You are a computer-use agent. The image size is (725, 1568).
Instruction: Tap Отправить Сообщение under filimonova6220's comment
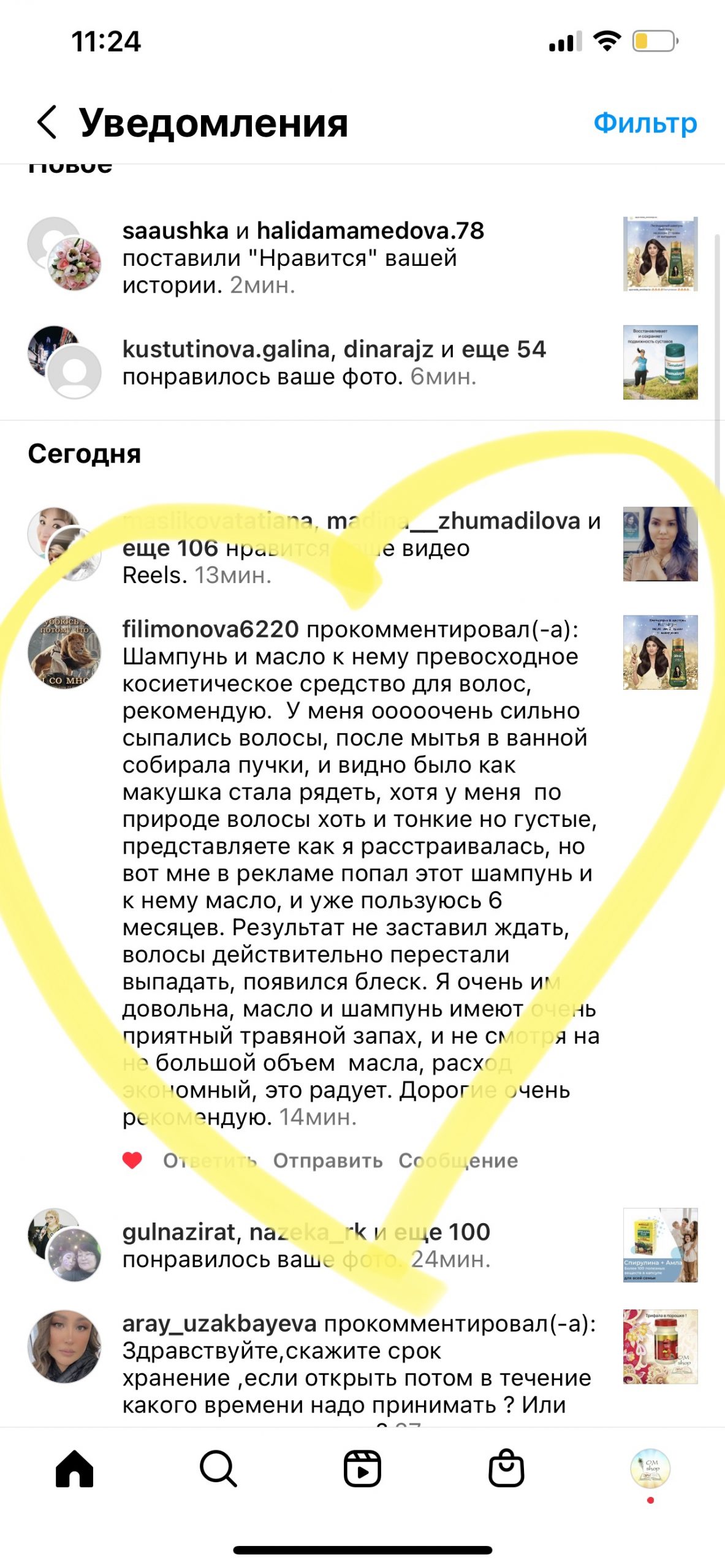[395, 1161]
